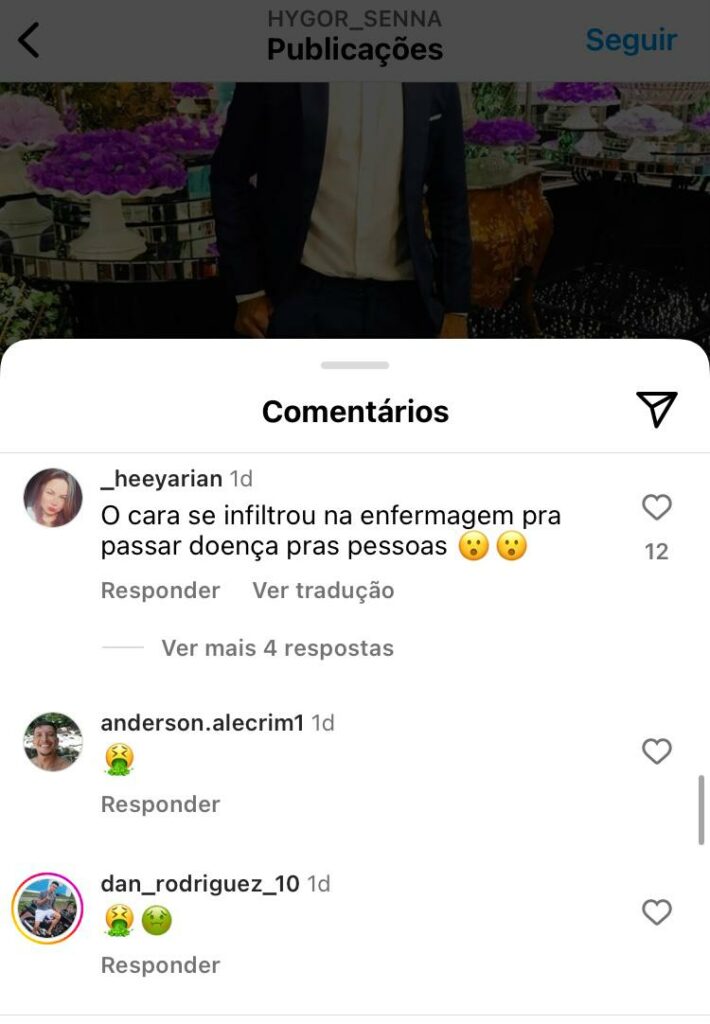View dan_rodriguez_10's story from avatar
Image resolution: width=710 pixels, height=1024 pixels.
pos(47,908)
